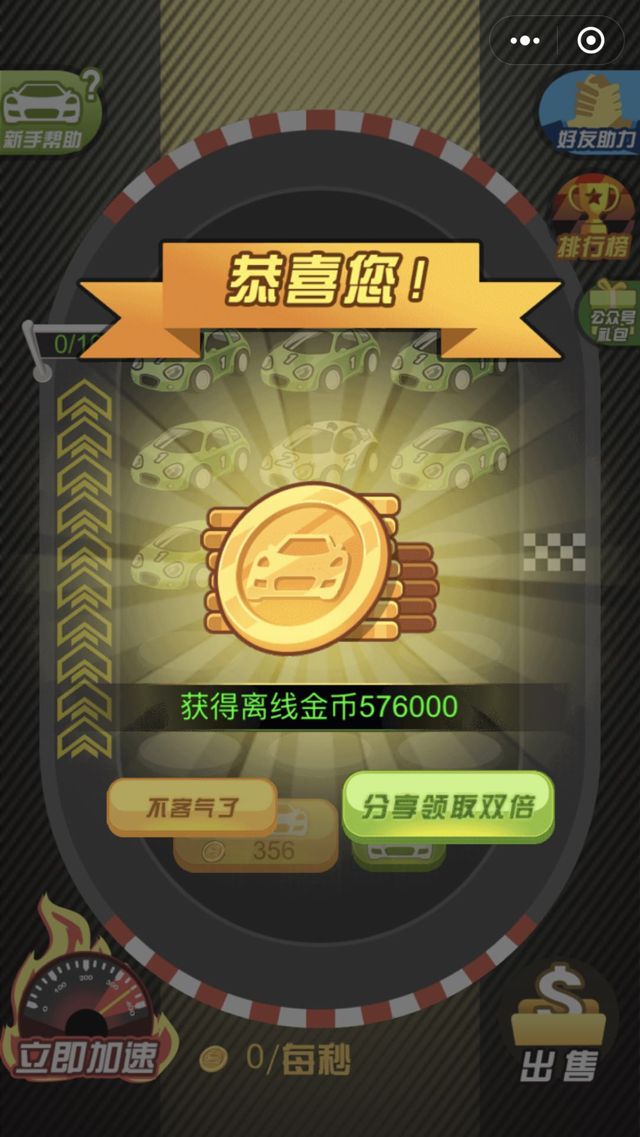Viewport: 640px width, 1137px height.
Task: Tap 分享领取双倍 to claim double coins
Action: [x=448, y=806]
